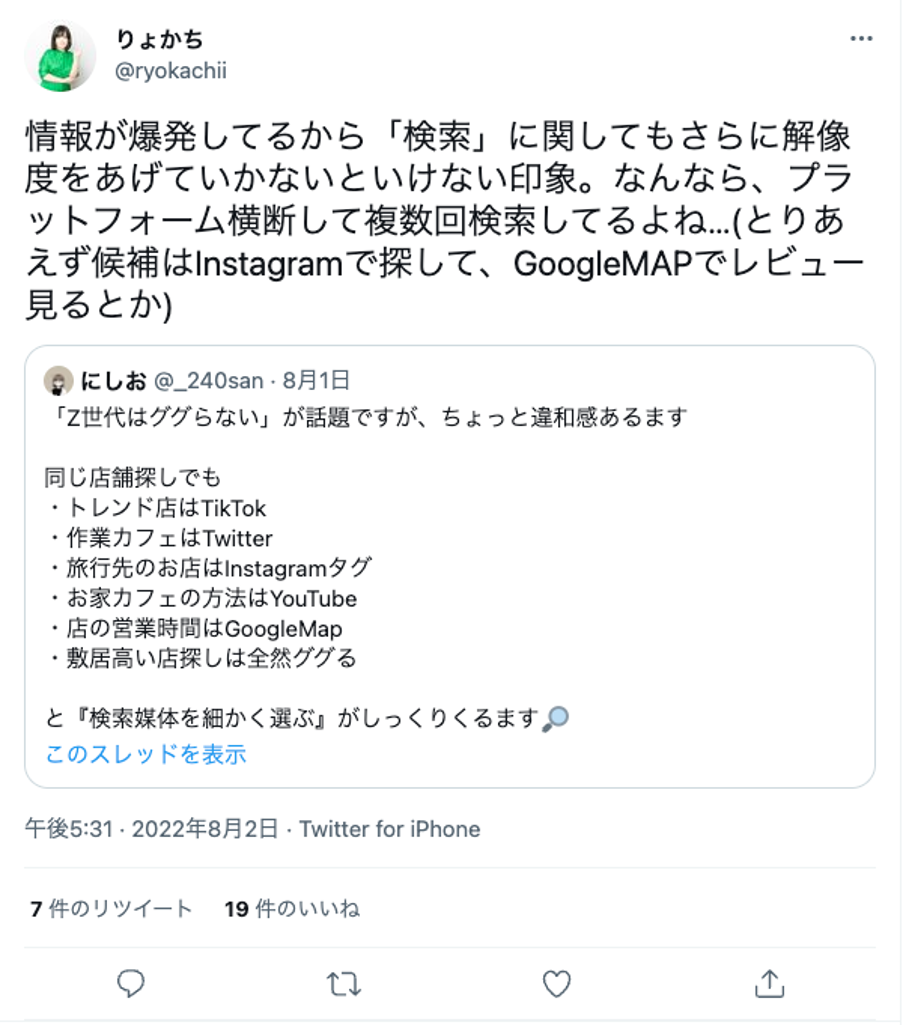Open the Twitter for iPhone source link

click(x=389, y=829)
